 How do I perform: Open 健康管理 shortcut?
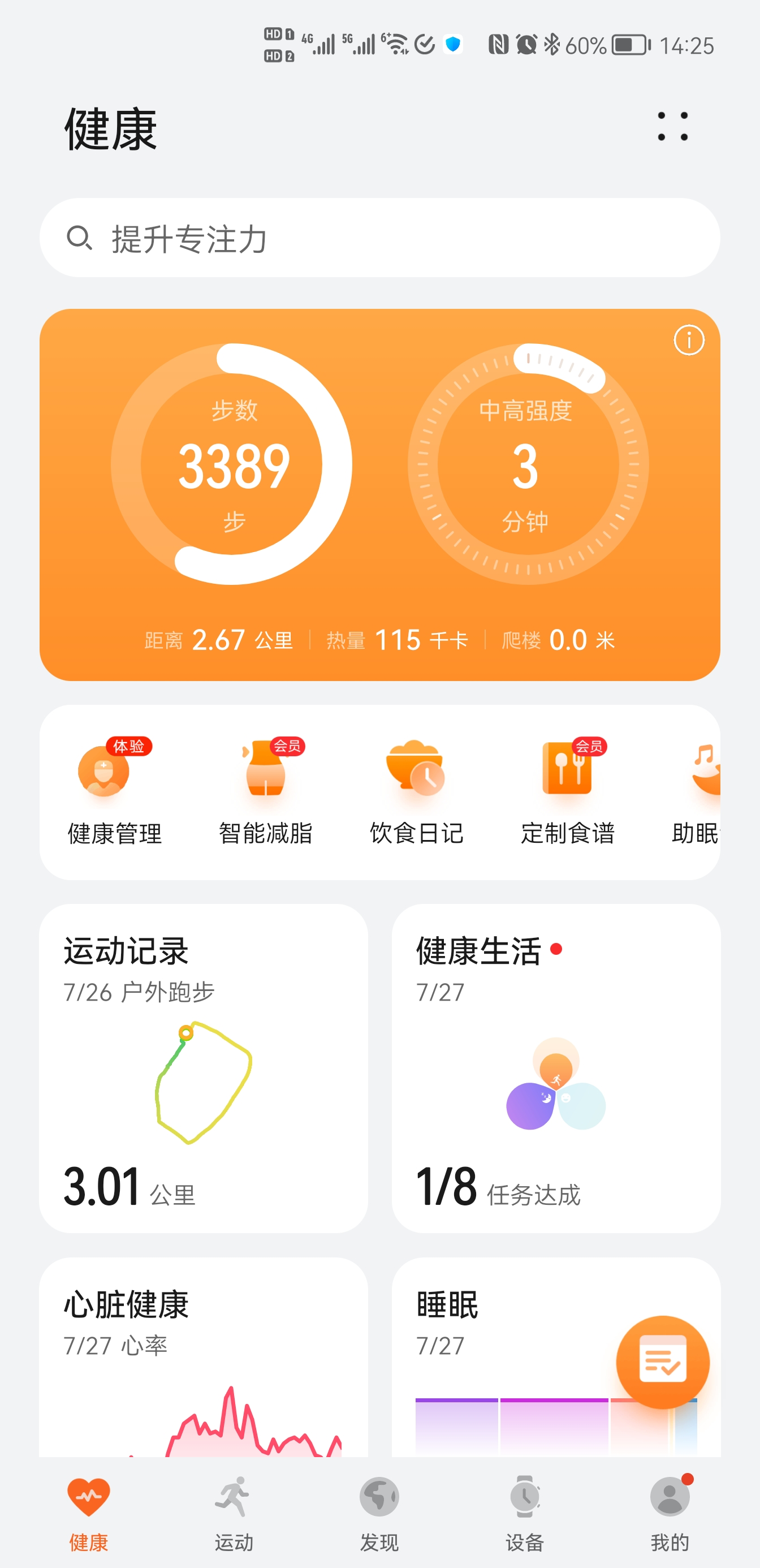coord(114,791)
